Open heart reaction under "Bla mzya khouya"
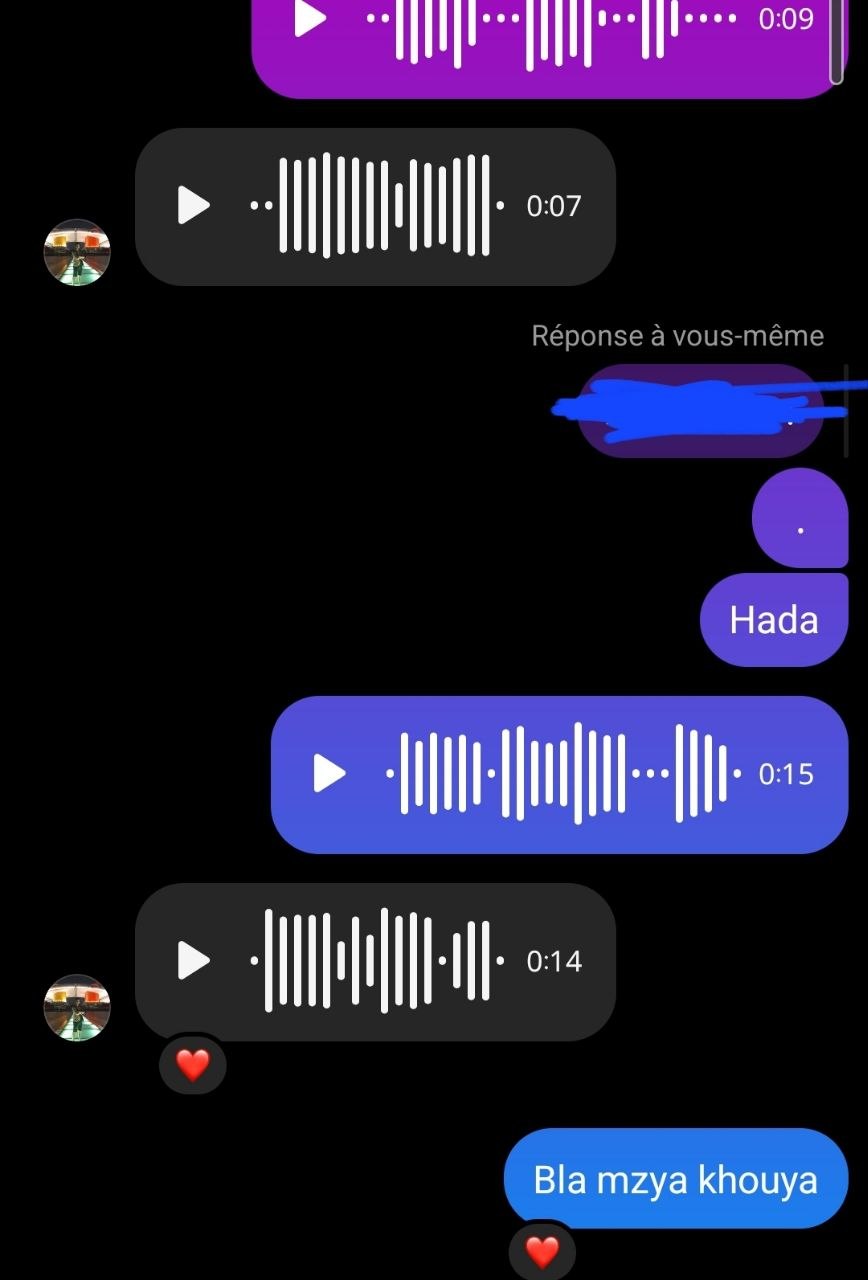The width and height of the screenshot is (868, 1280). click(x=542, y=1251)
